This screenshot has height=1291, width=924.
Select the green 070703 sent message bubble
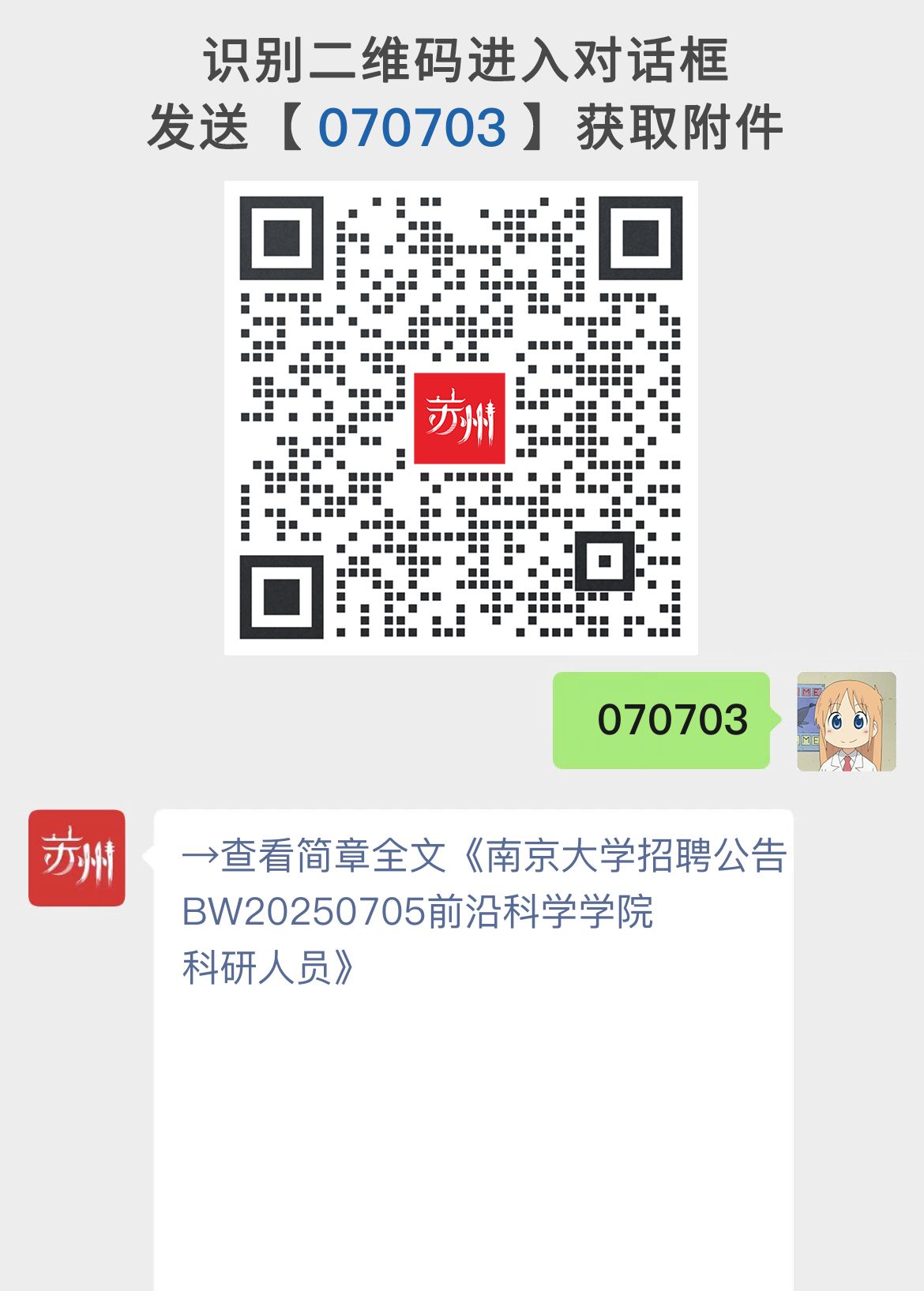[660, 720]
